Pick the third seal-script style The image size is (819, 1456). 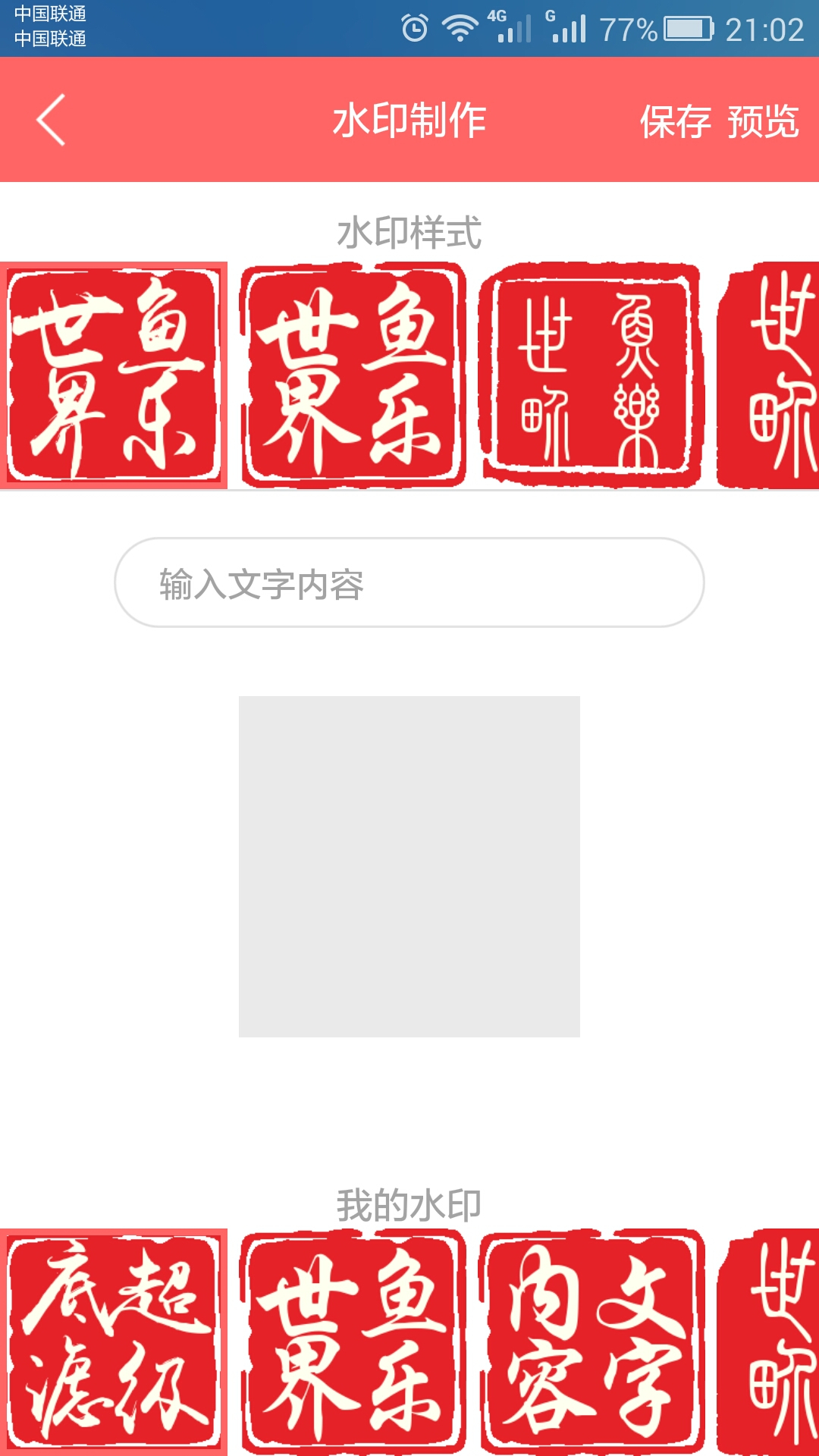pyautogui.click(x=591, y=375)
